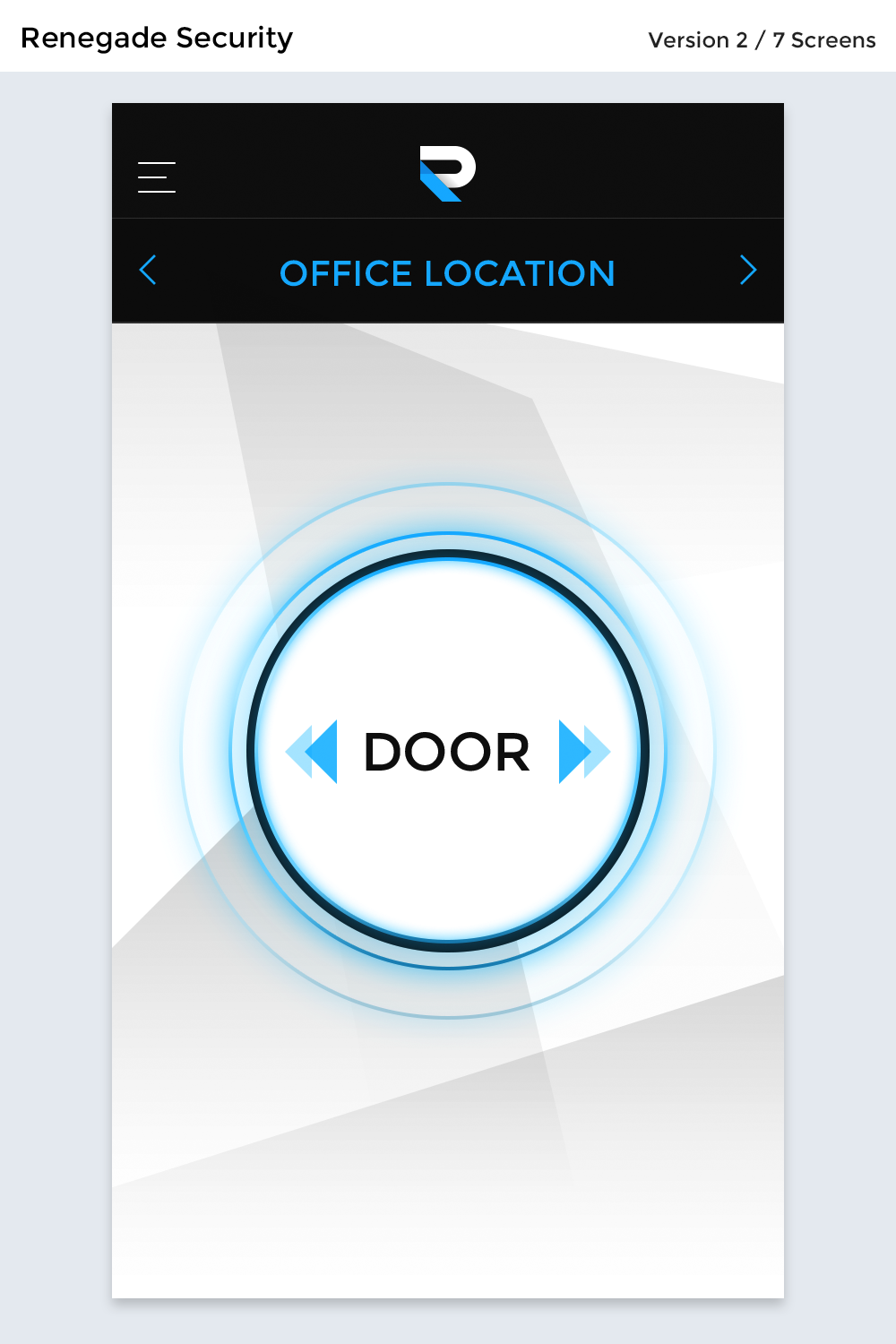896x1344 pixels.
Task: Tap the left double arrow beside DOOR
Action: 313,752
